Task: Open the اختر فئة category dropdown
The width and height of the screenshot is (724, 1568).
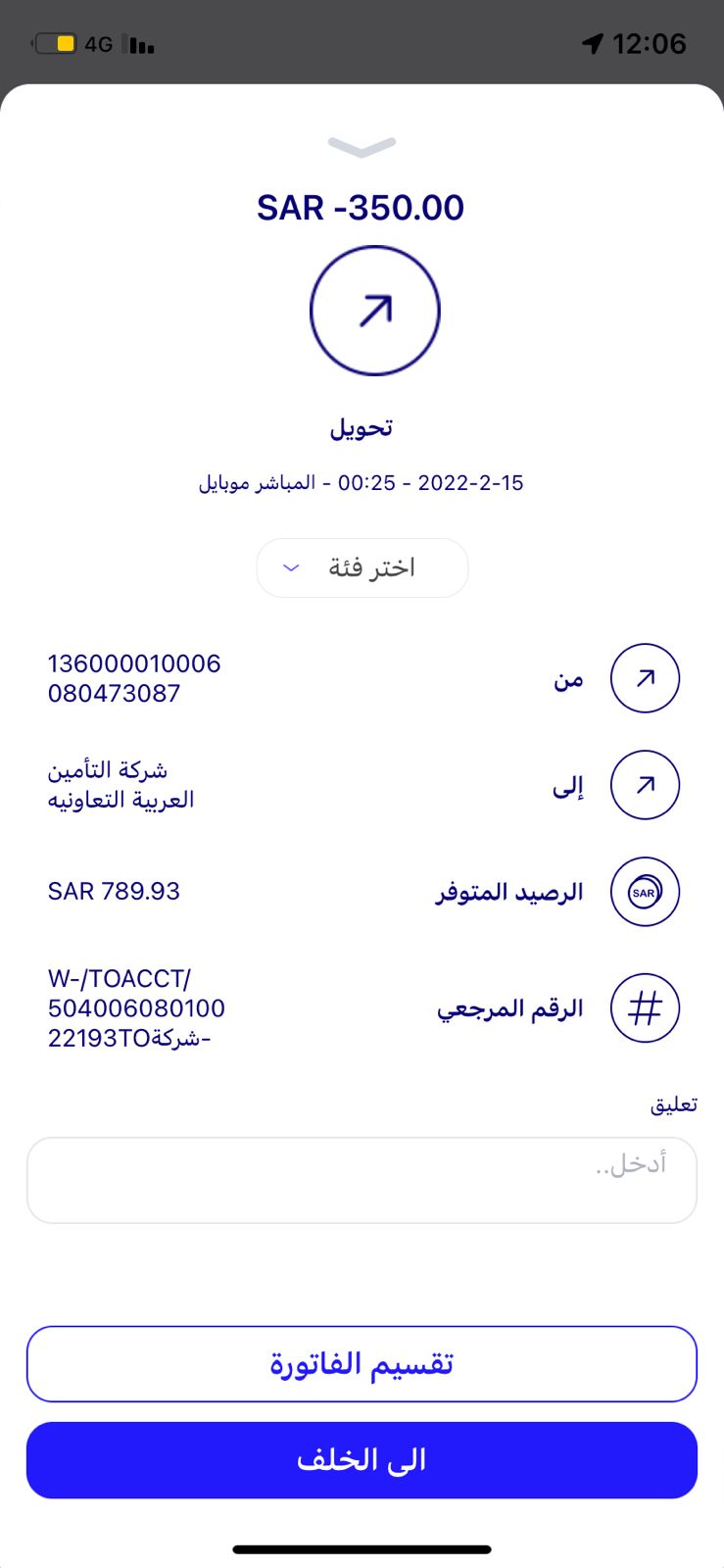Action: pyautogui.click(x=362, y=567)
